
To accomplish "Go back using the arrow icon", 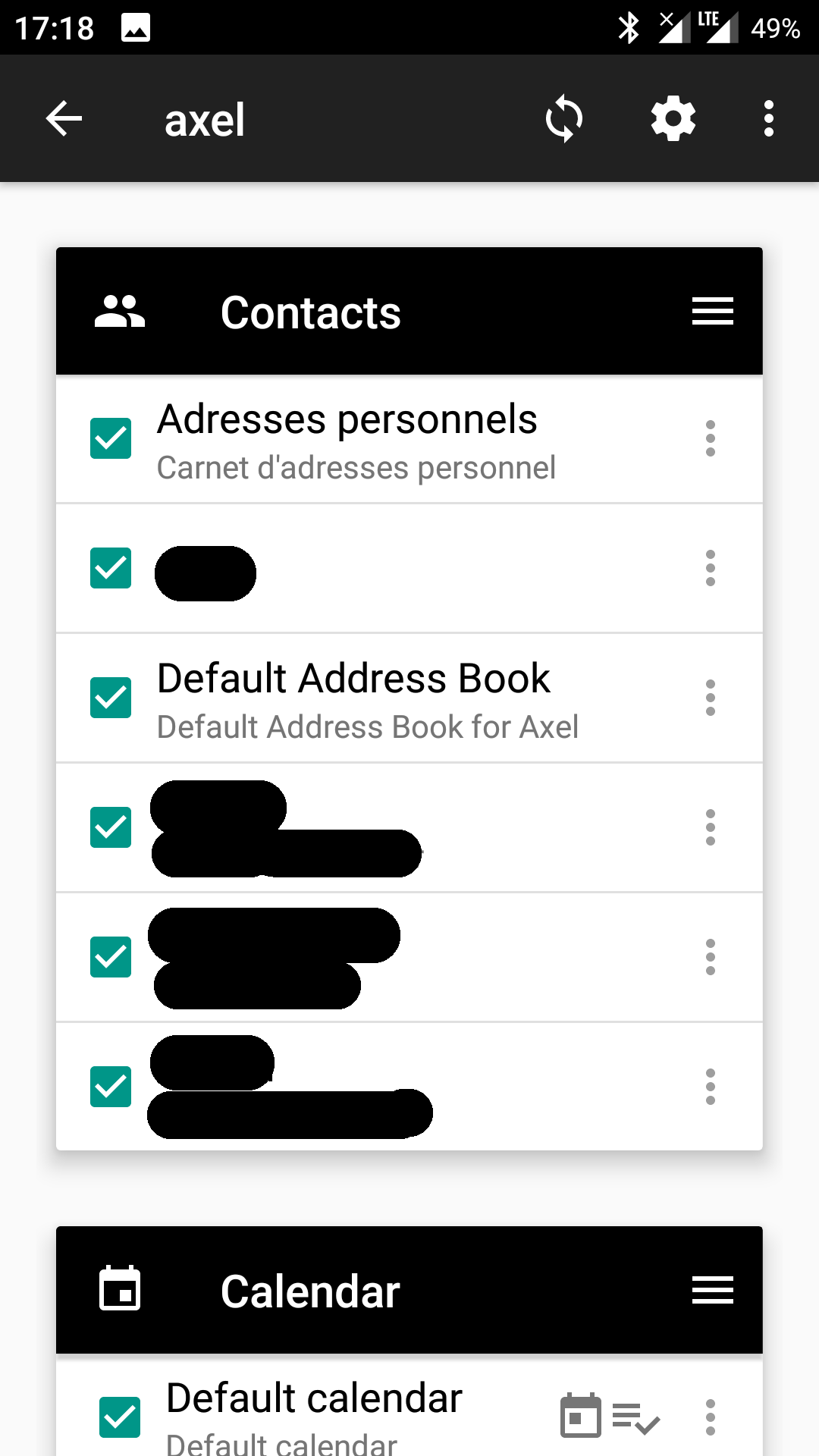I will pos(64,119).
